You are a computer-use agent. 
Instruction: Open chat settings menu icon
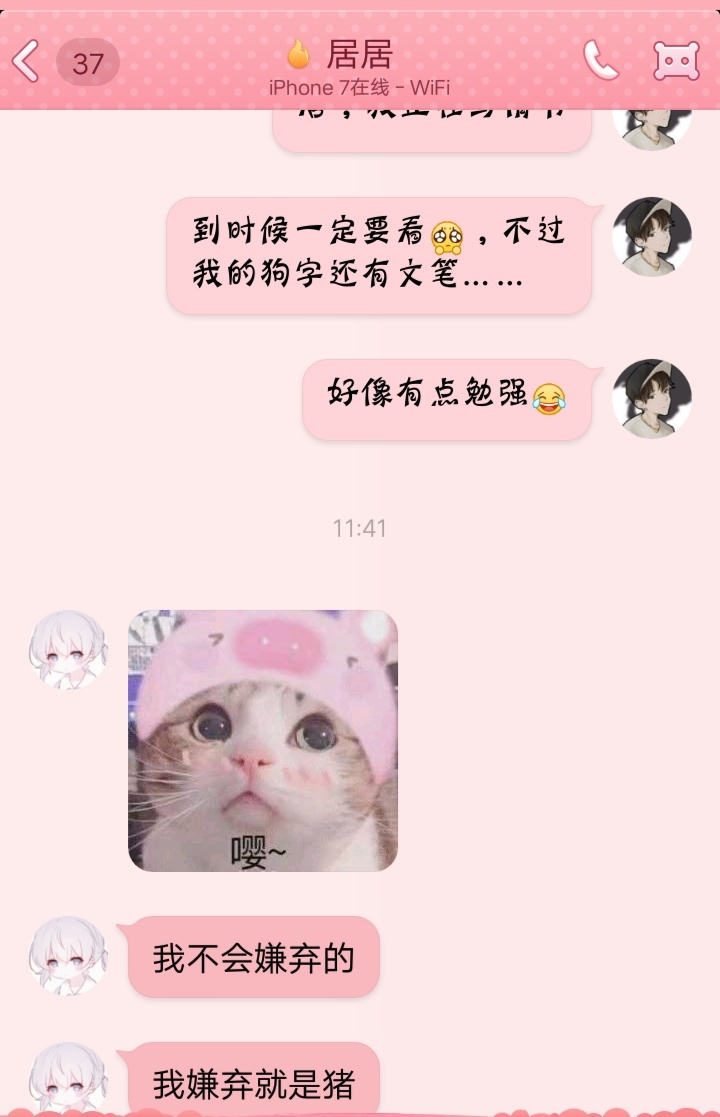pyautogui.click(x=676, y=62)
